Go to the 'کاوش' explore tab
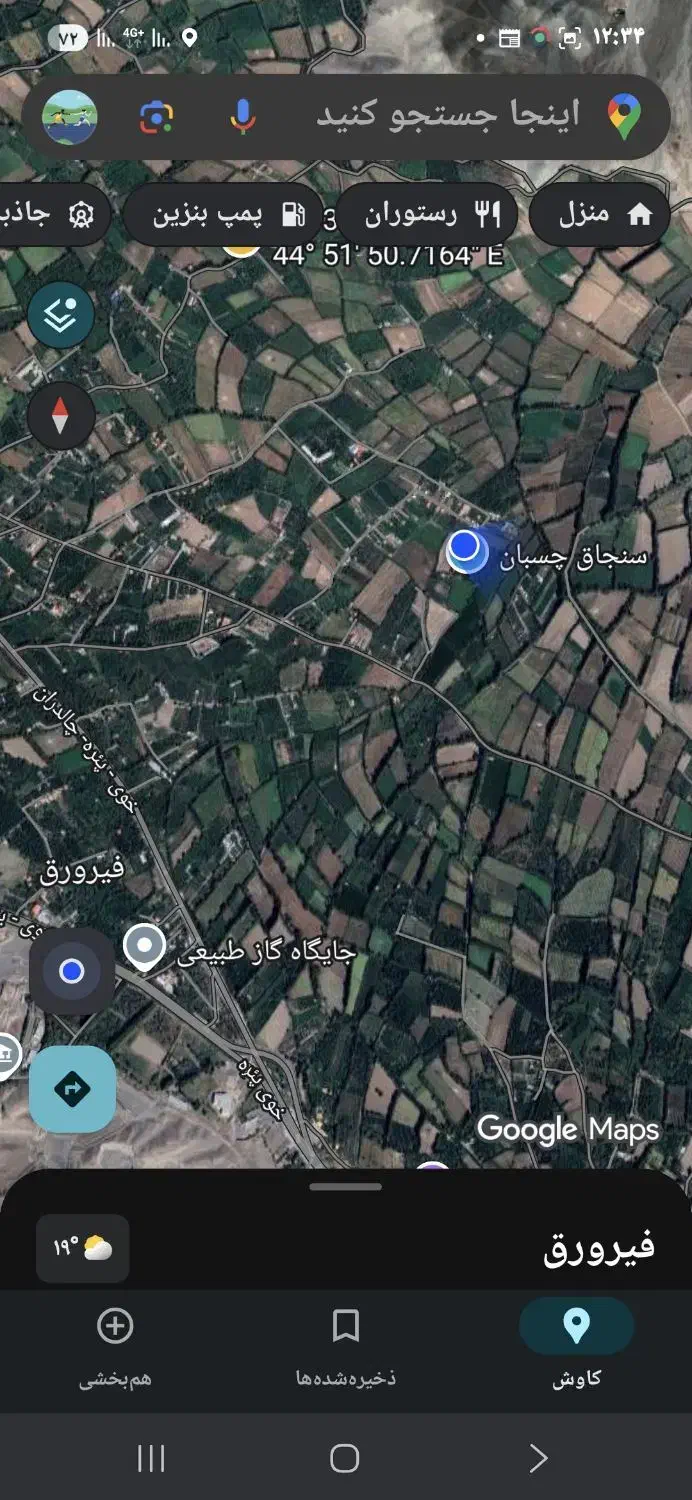The height and width of the screenshot is (1500, 692). click(x=576, y=1350)
